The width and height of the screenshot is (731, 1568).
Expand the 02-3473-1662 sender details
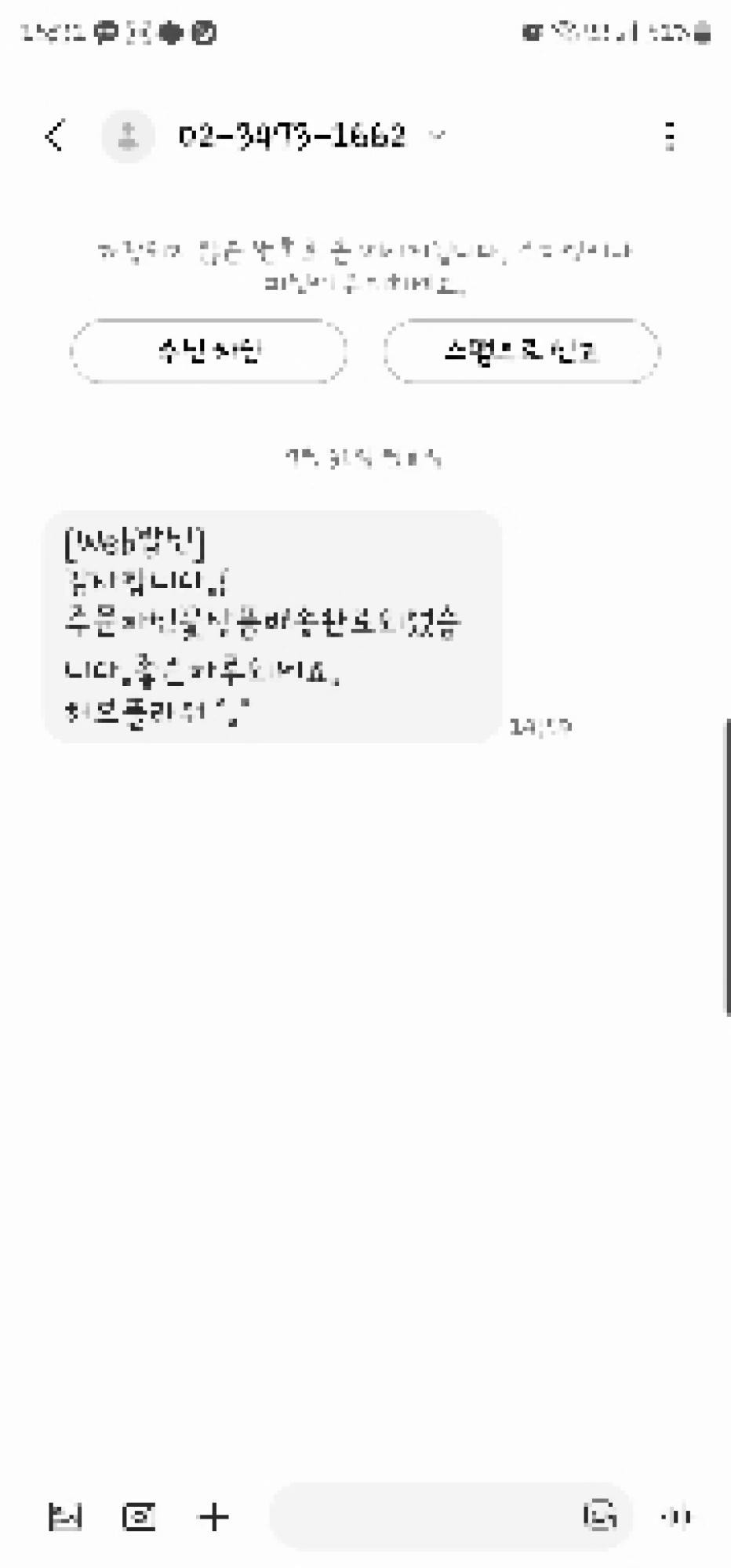coord(438,135)
